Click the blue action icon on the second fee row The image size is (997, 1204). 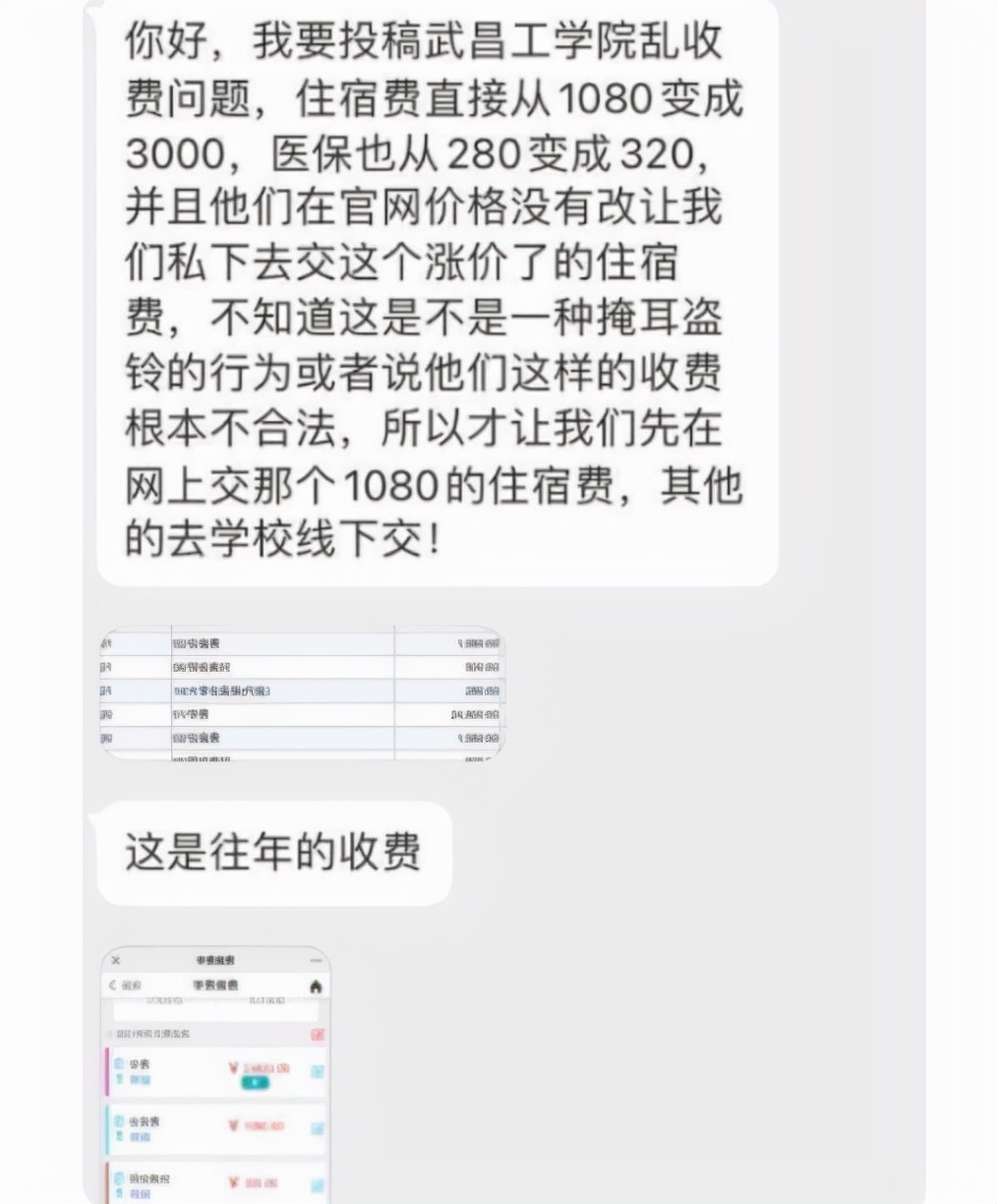316,1128
